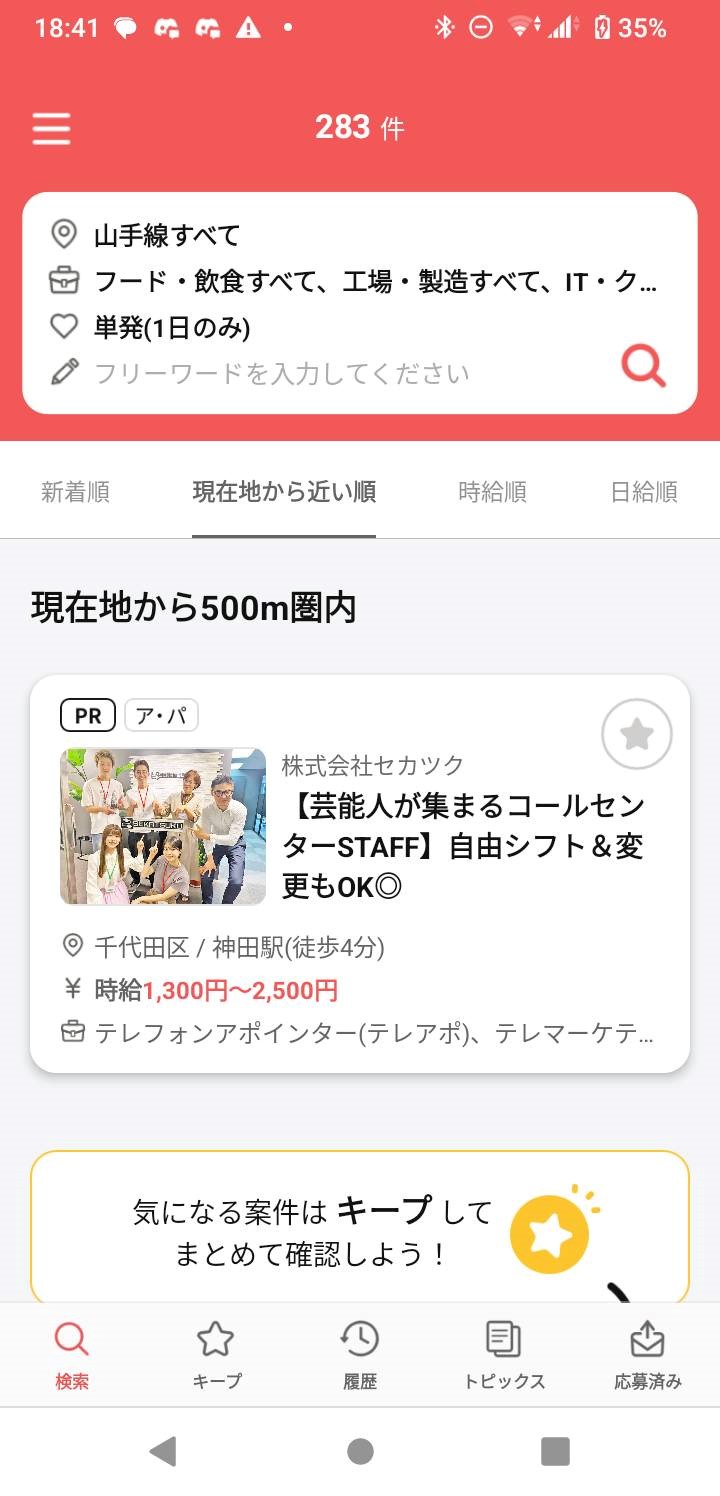Open the hamburger menu
The image size is (720, 1496).
click(51, 128)
